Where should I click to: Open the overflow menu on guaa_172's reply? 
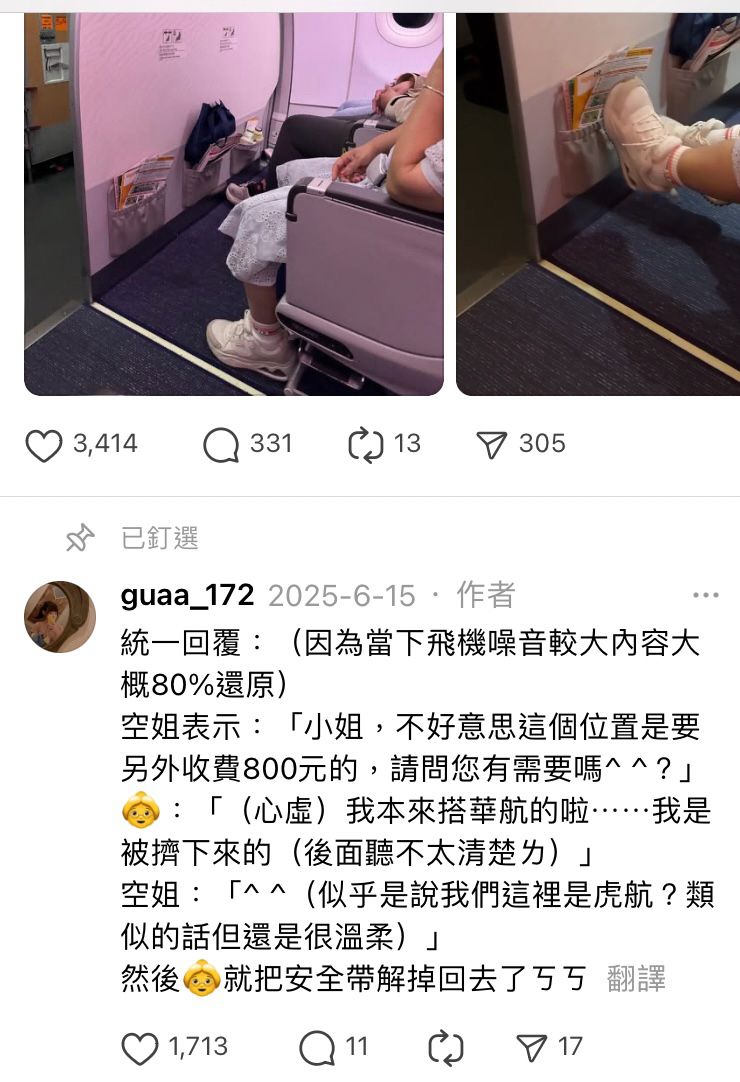click(705, 596)
